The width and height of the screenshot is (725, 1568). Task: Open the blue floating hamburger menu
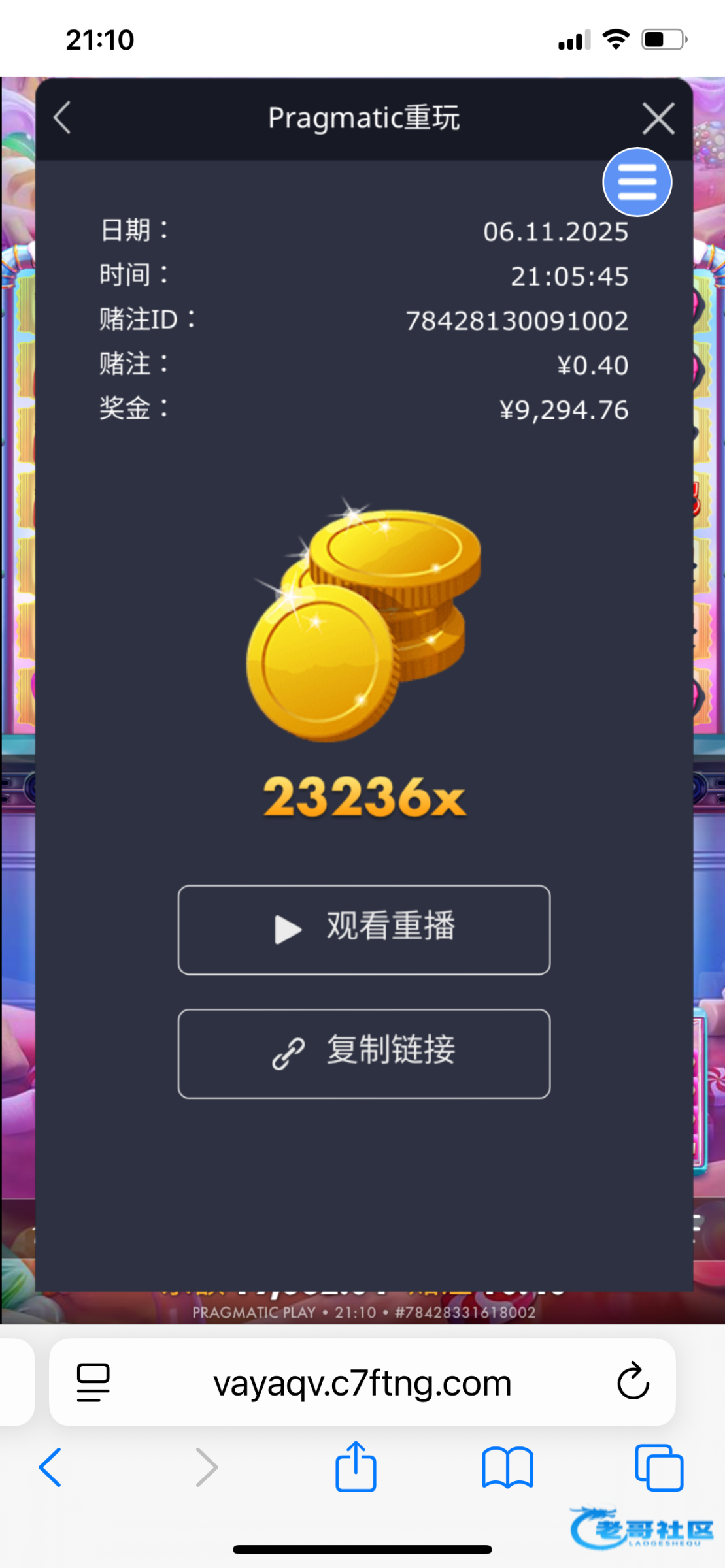pos(637,182)
